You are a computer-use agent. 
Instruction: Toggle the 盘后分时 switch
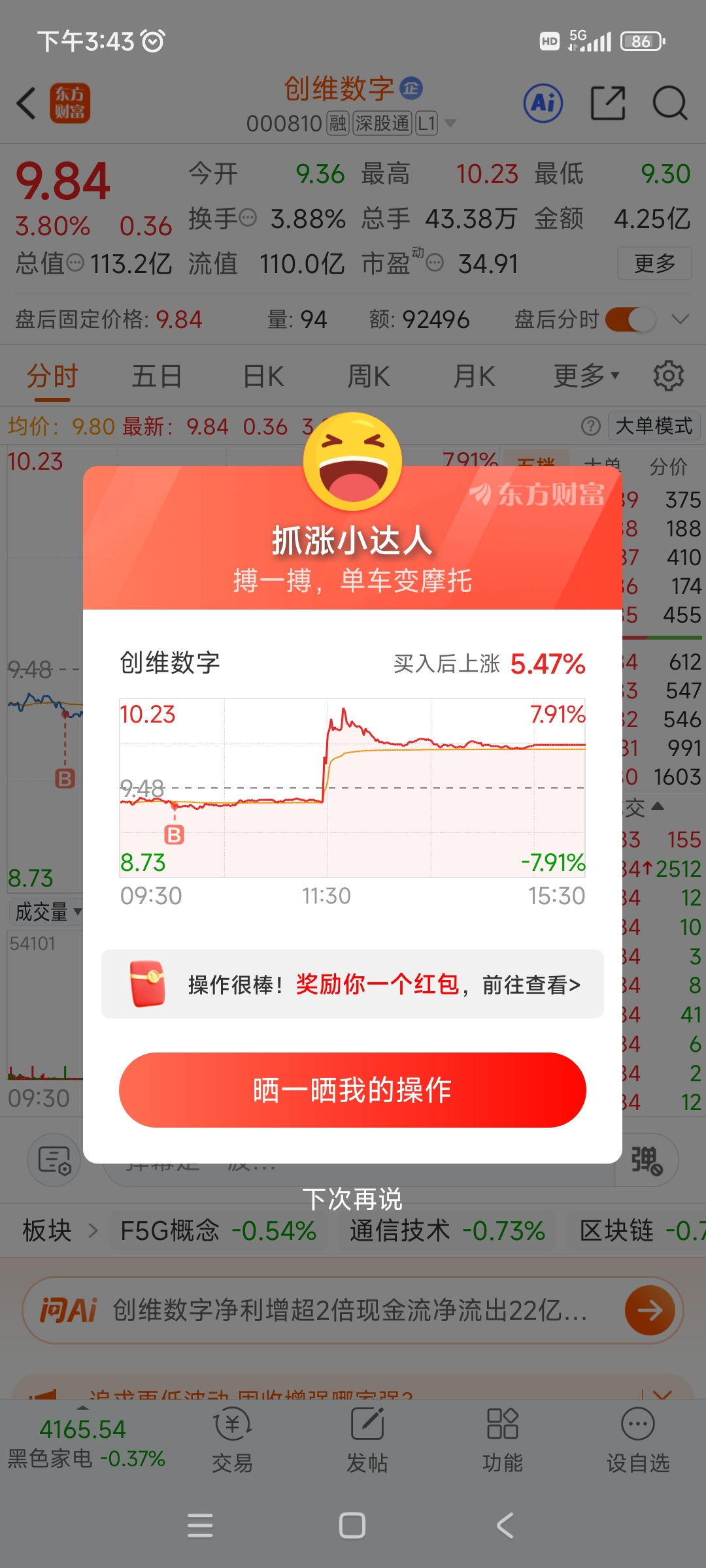click(x=630, y=319)
